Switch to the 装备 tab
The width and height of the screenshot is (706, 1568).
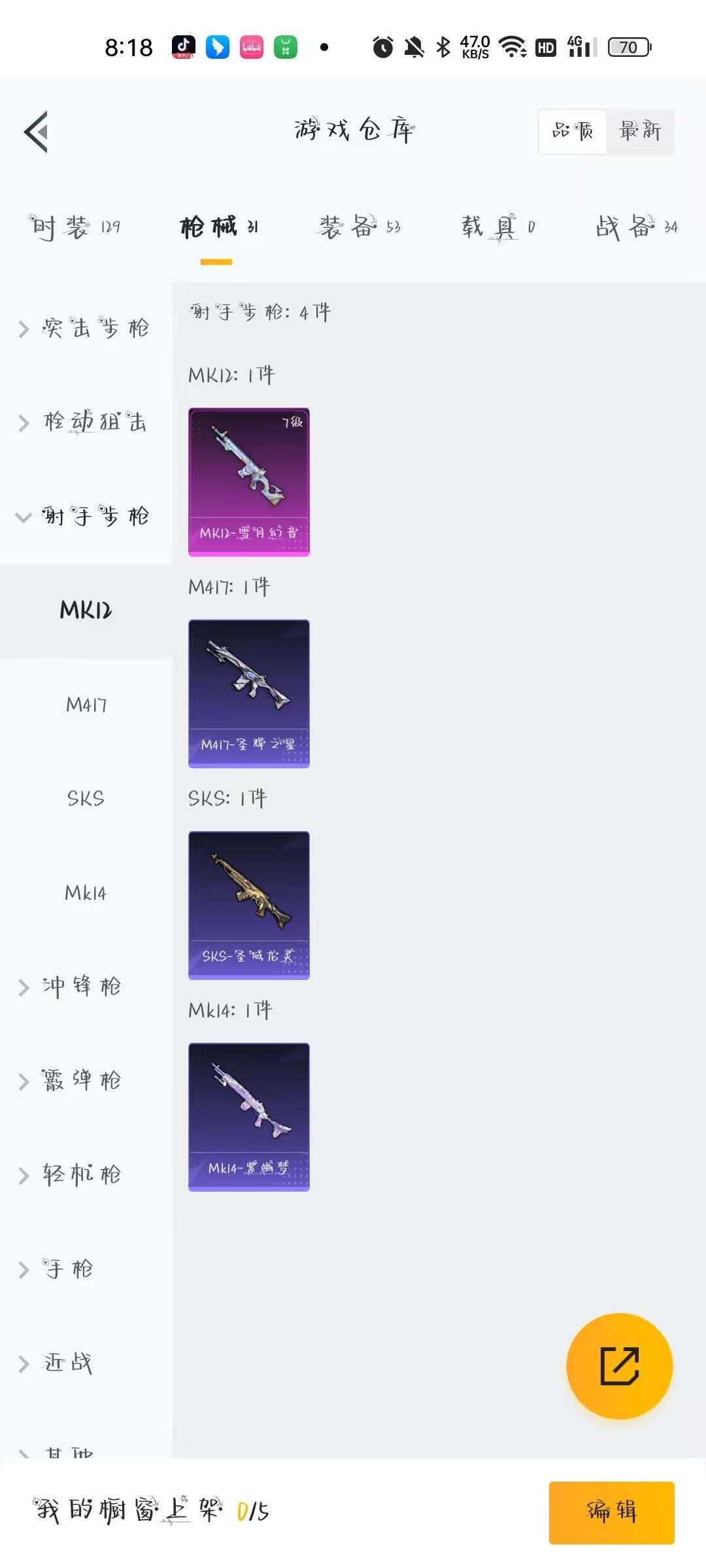359,227
